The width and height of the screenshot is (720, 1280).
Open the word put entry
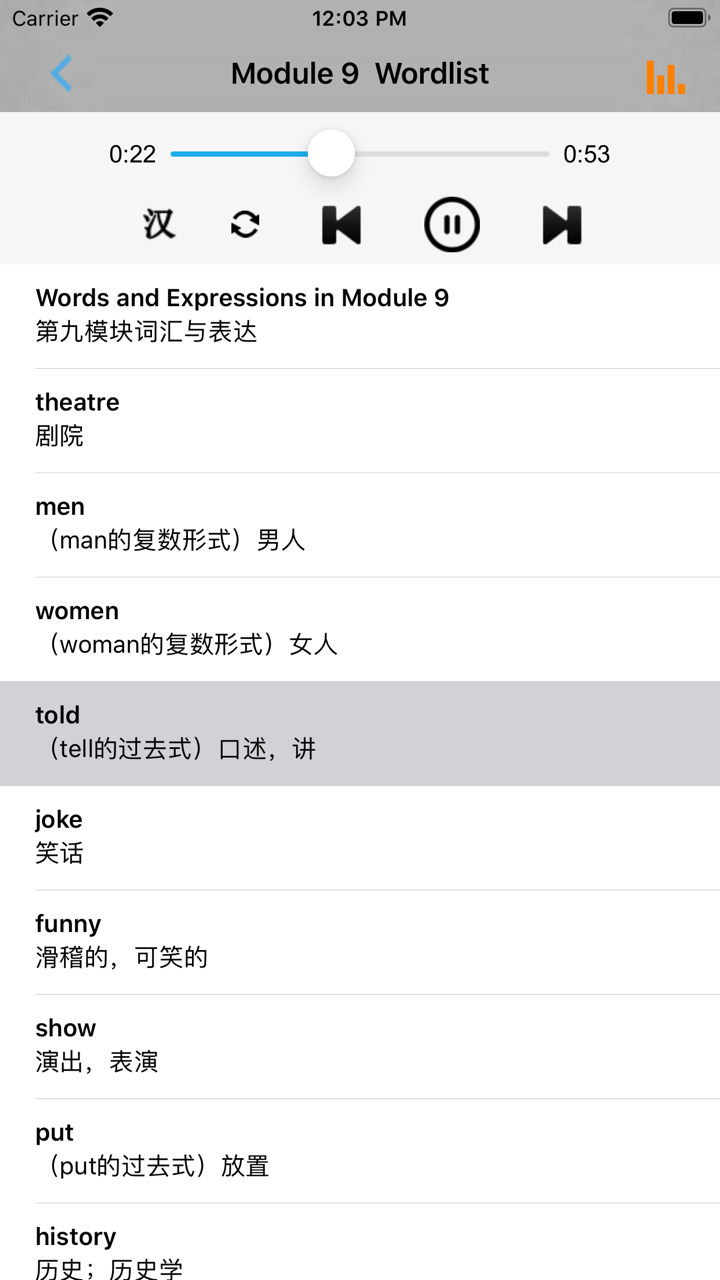coord(360,1150)
